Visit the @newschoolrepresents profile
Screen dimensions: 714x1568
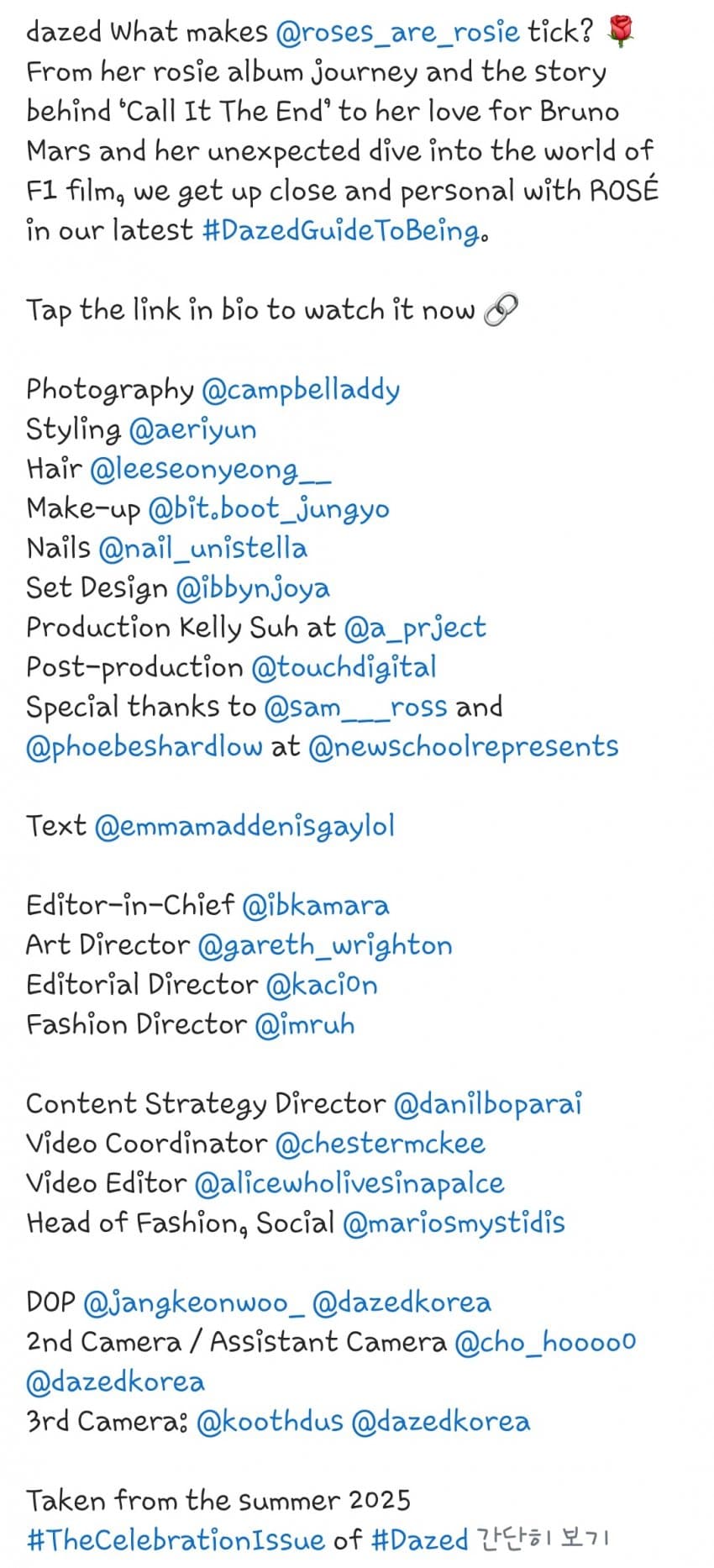[x=463, y=746]
